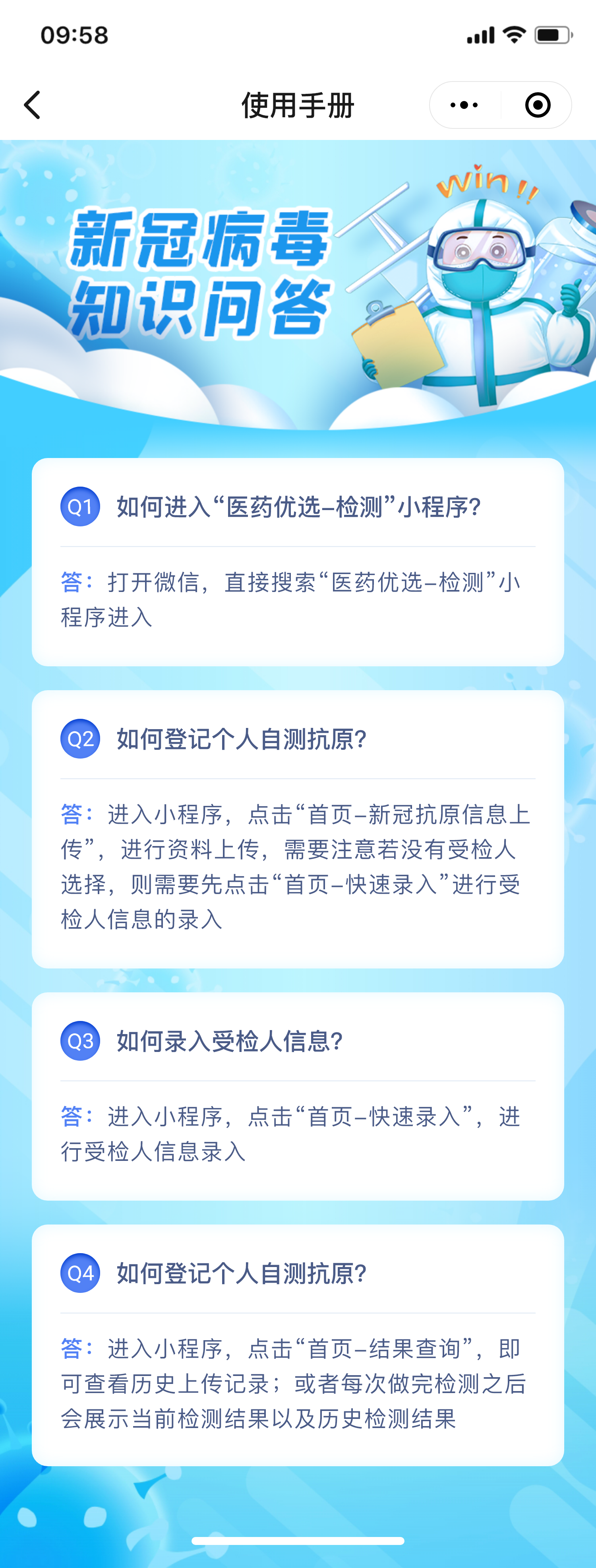Close the mini program via the circle button
This screenshot has width=596, height=1568.
(538, 105)
